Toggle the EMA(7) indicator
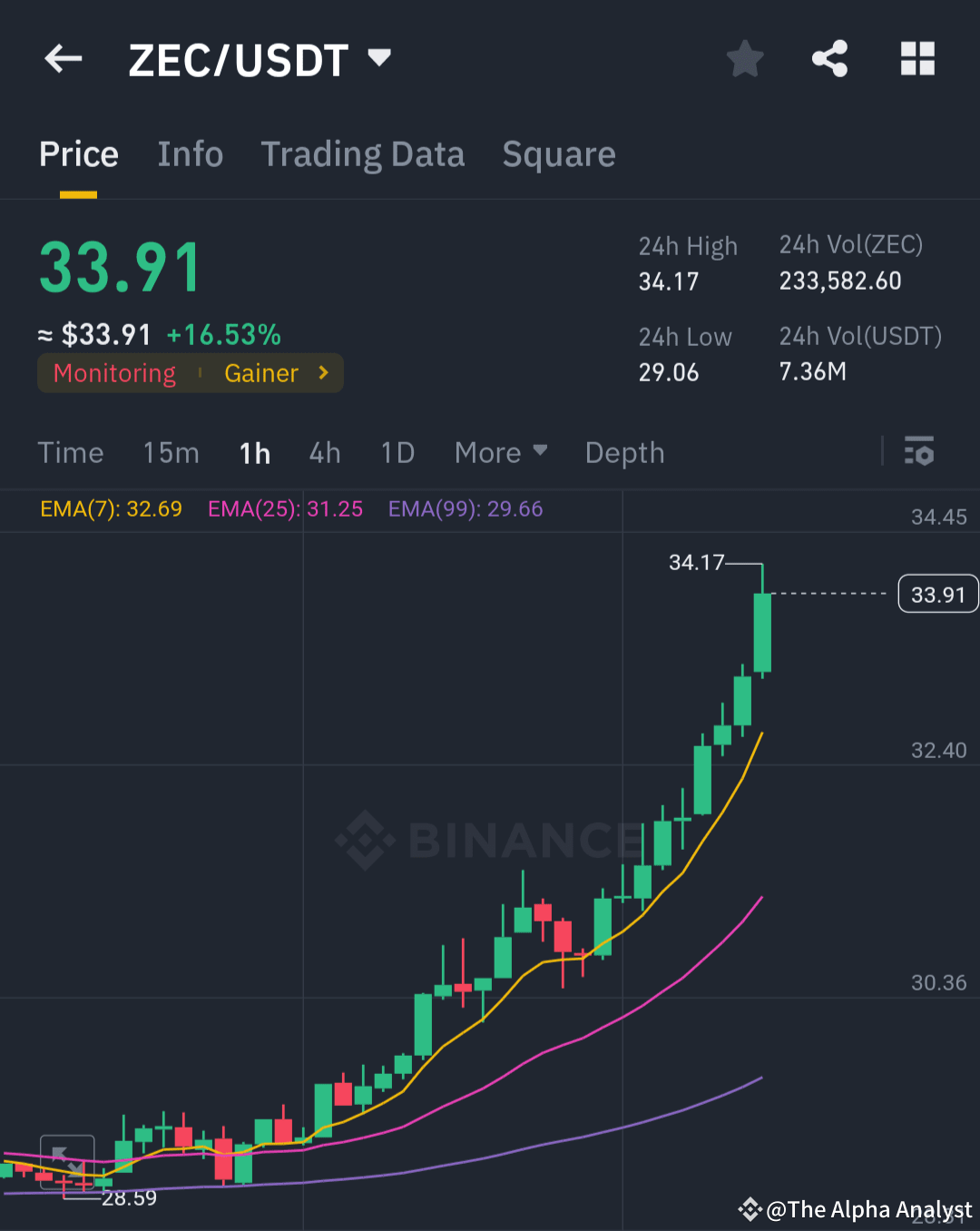Viewport: 980px width, 1231px height. coord(111,509)
